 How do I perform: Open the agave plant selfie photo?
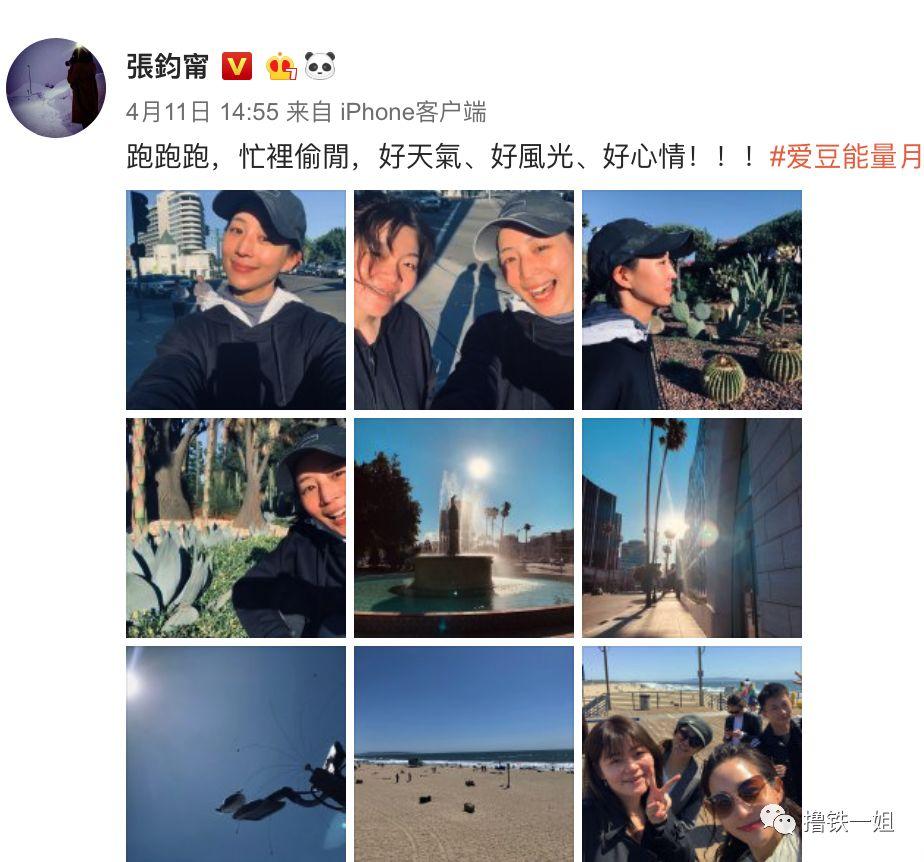(x=236, y=528)
